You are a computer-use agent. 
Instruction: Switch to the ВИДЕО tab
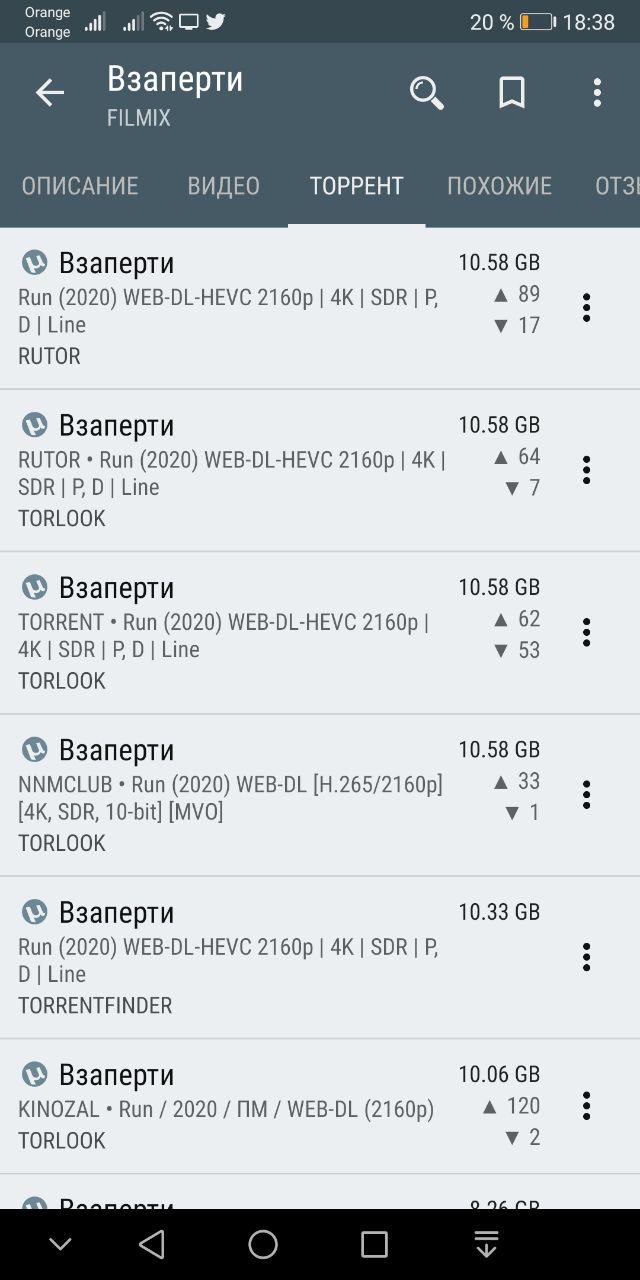click(223, 186)
